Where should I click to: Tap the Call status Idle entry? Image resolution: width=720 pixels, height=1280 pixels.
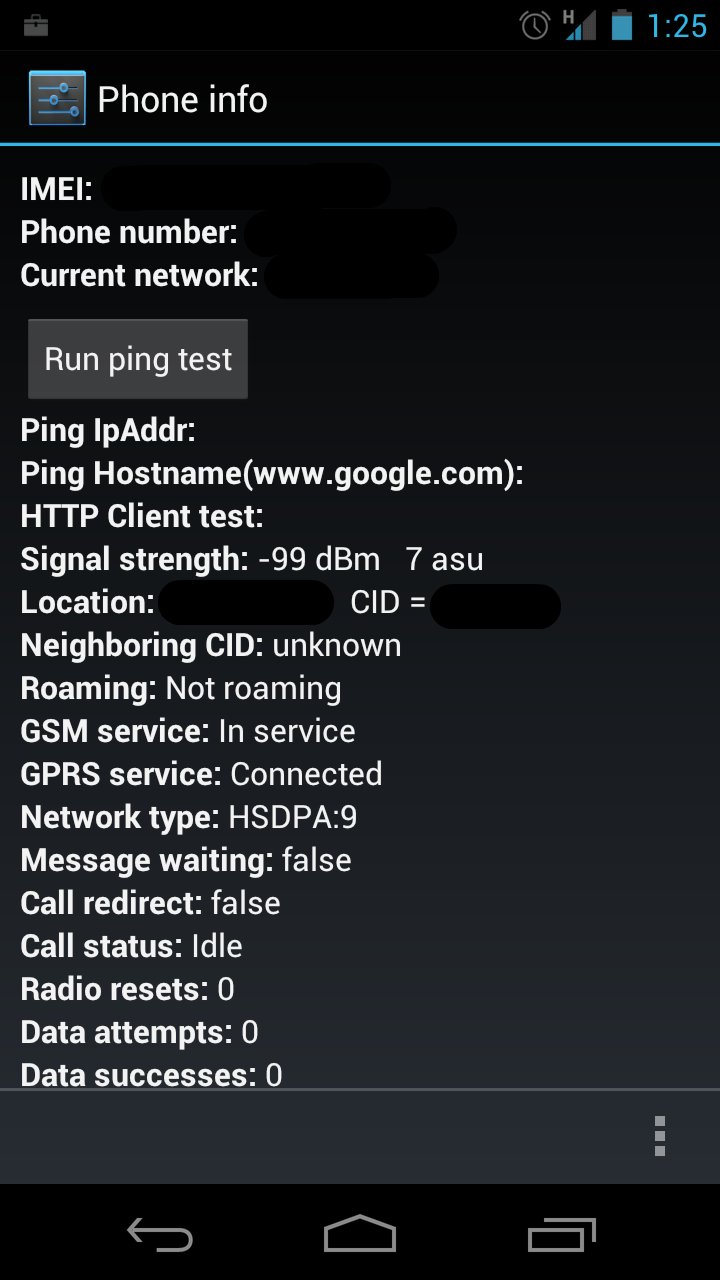tap(130, 945)
